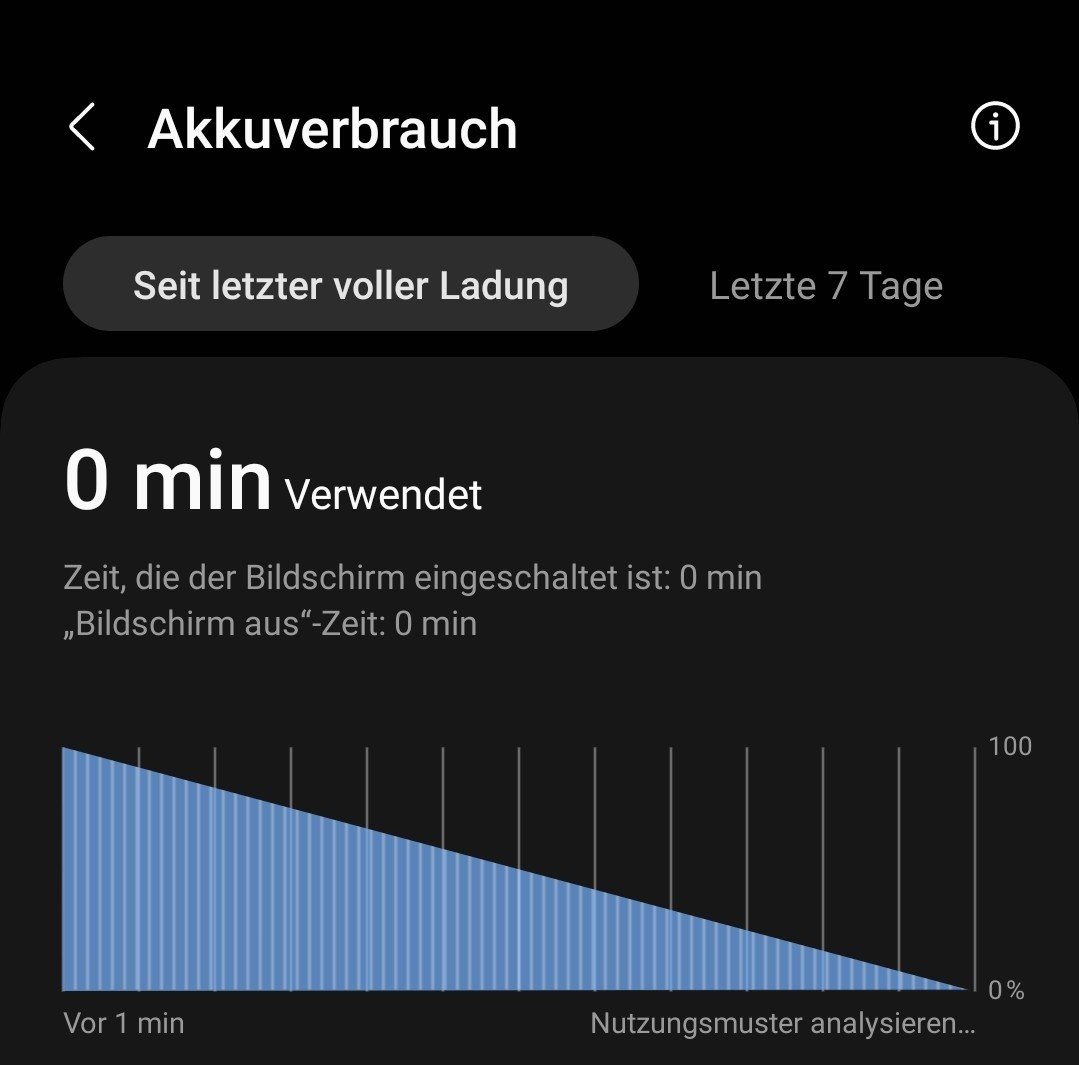Switch to the Letzte 7 Tage tab
This screenshot has width=1079, height=1065.
[826, 286]
